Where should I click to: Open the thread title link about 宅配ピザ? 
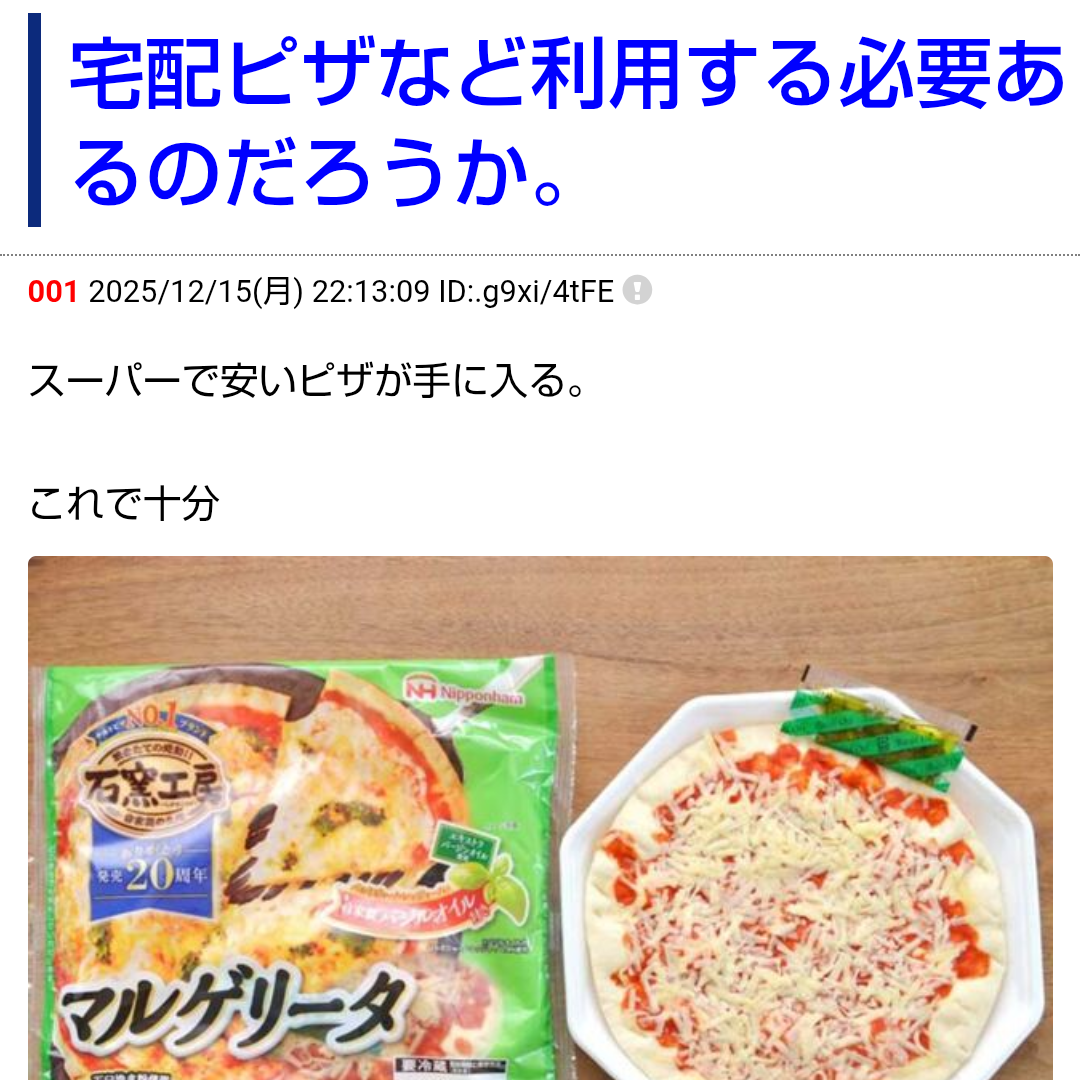(x=565, y=122)
